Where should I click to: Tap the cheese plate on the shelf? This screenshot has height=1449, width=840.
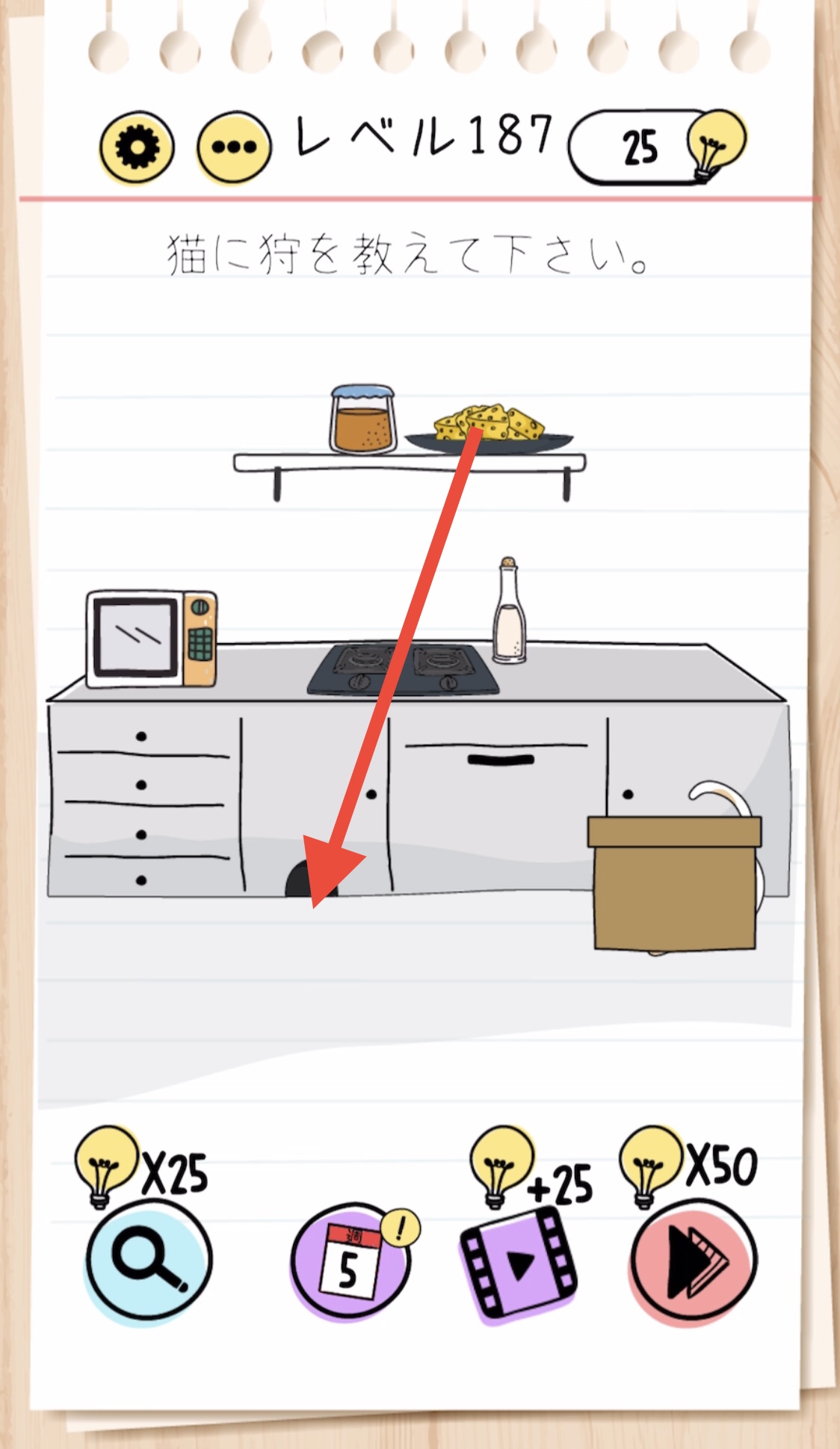pyautogui.click(x=490, y=430)
